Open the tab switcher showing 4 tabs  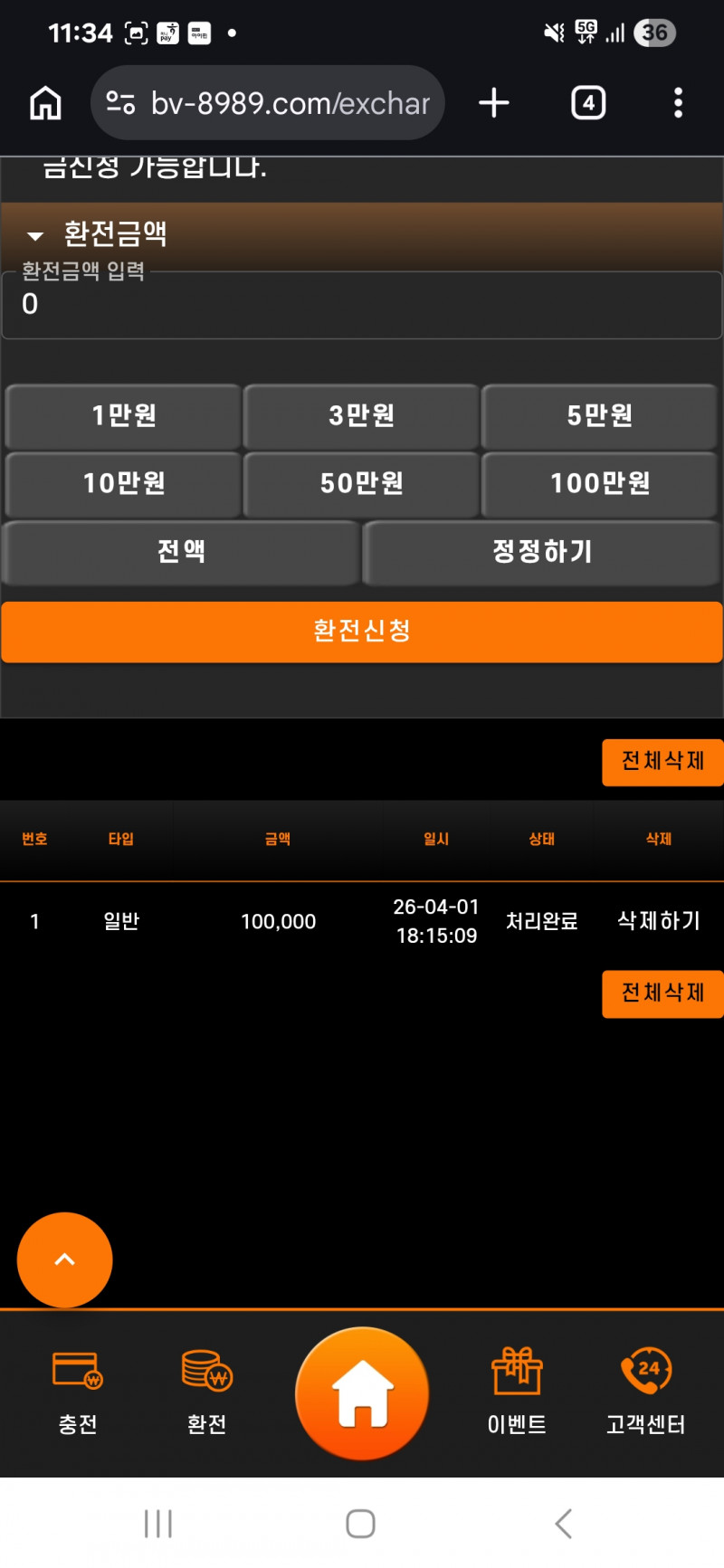point(588,103)
